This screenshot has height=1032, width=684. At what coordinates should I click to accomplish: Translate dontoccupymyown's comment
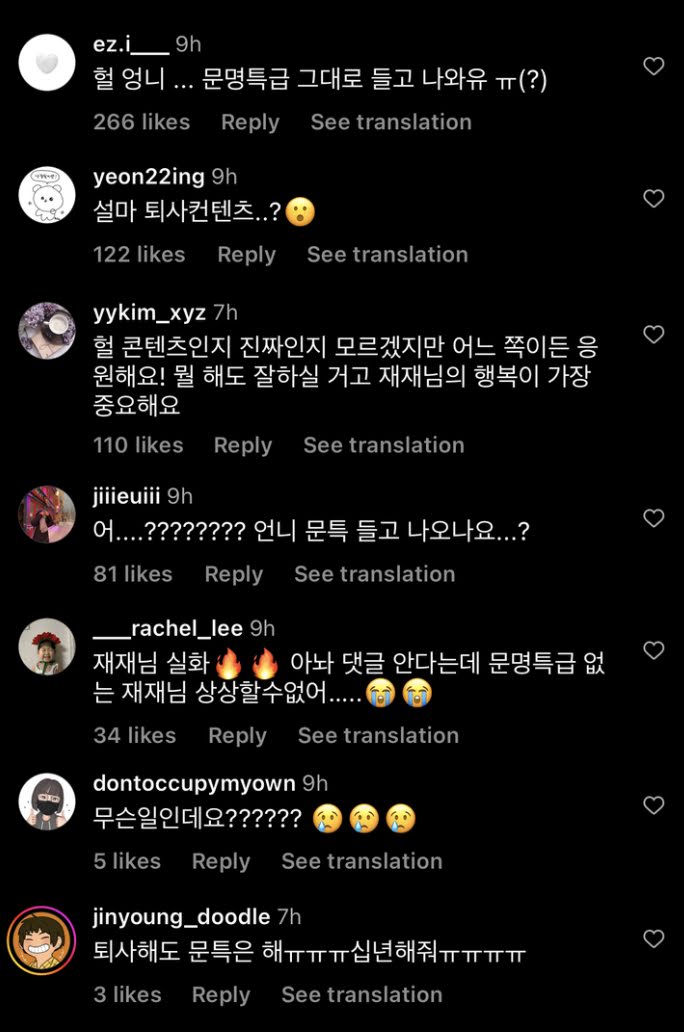click(x=362, y=861)
